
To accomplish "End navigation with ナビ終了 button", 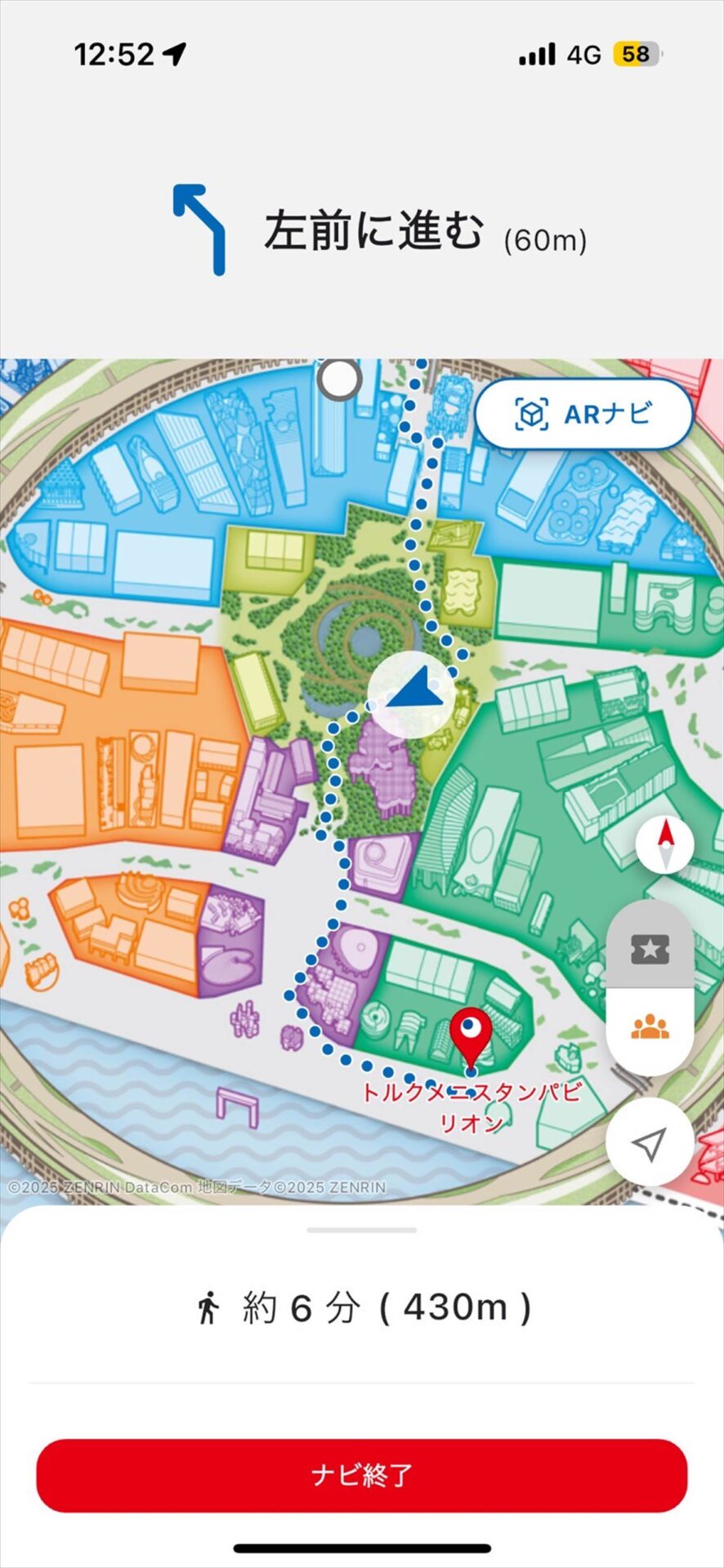I will pyautogui.click(x=361, y=1475).
